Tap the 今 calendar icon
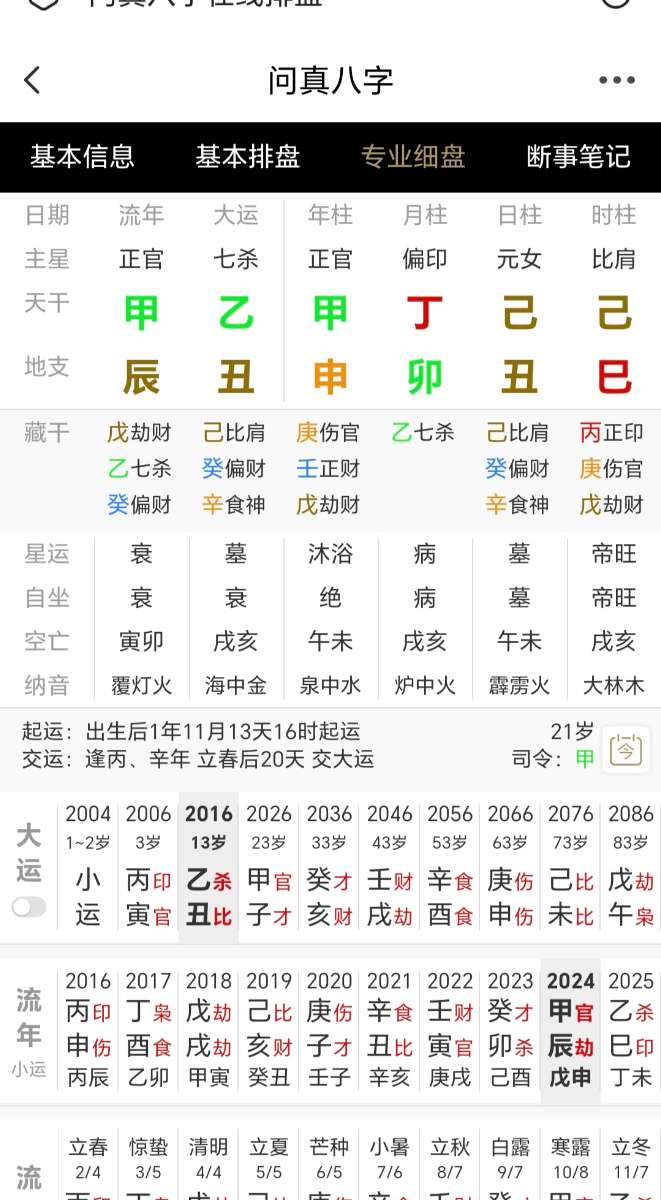The image size is (661, 1200). point(626,749)
